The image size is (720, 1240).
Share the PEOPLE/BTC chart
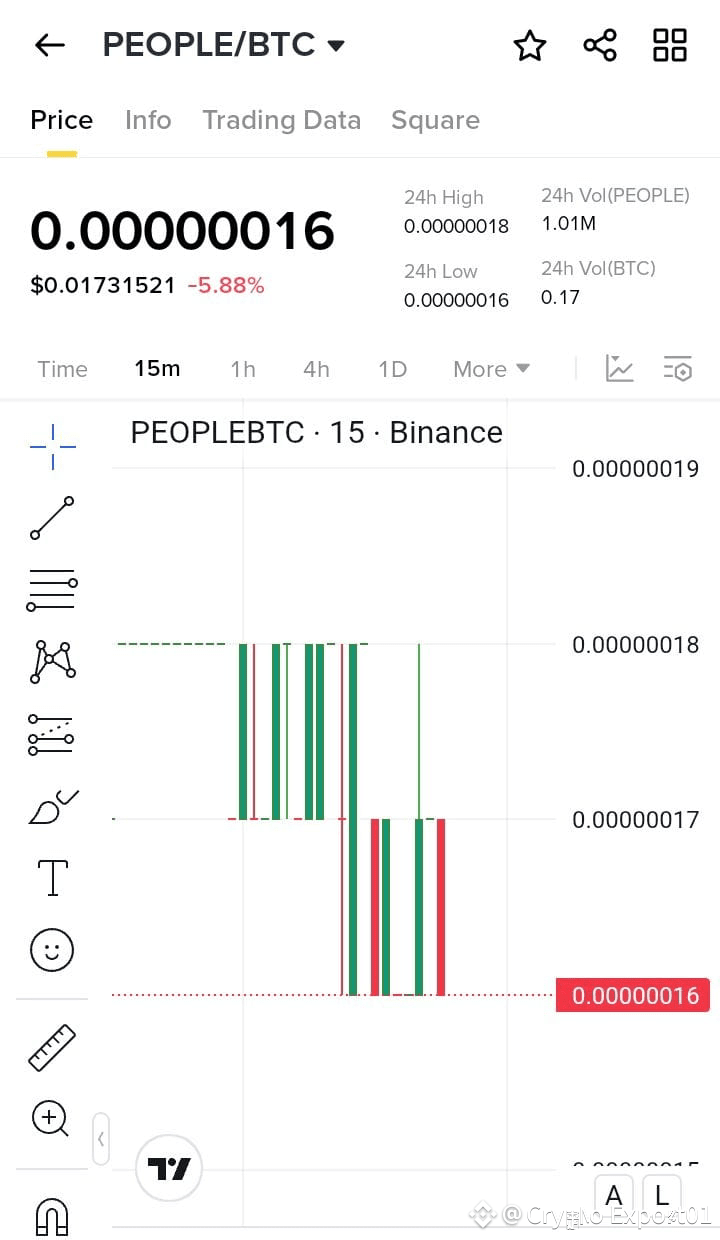(599, 44)
